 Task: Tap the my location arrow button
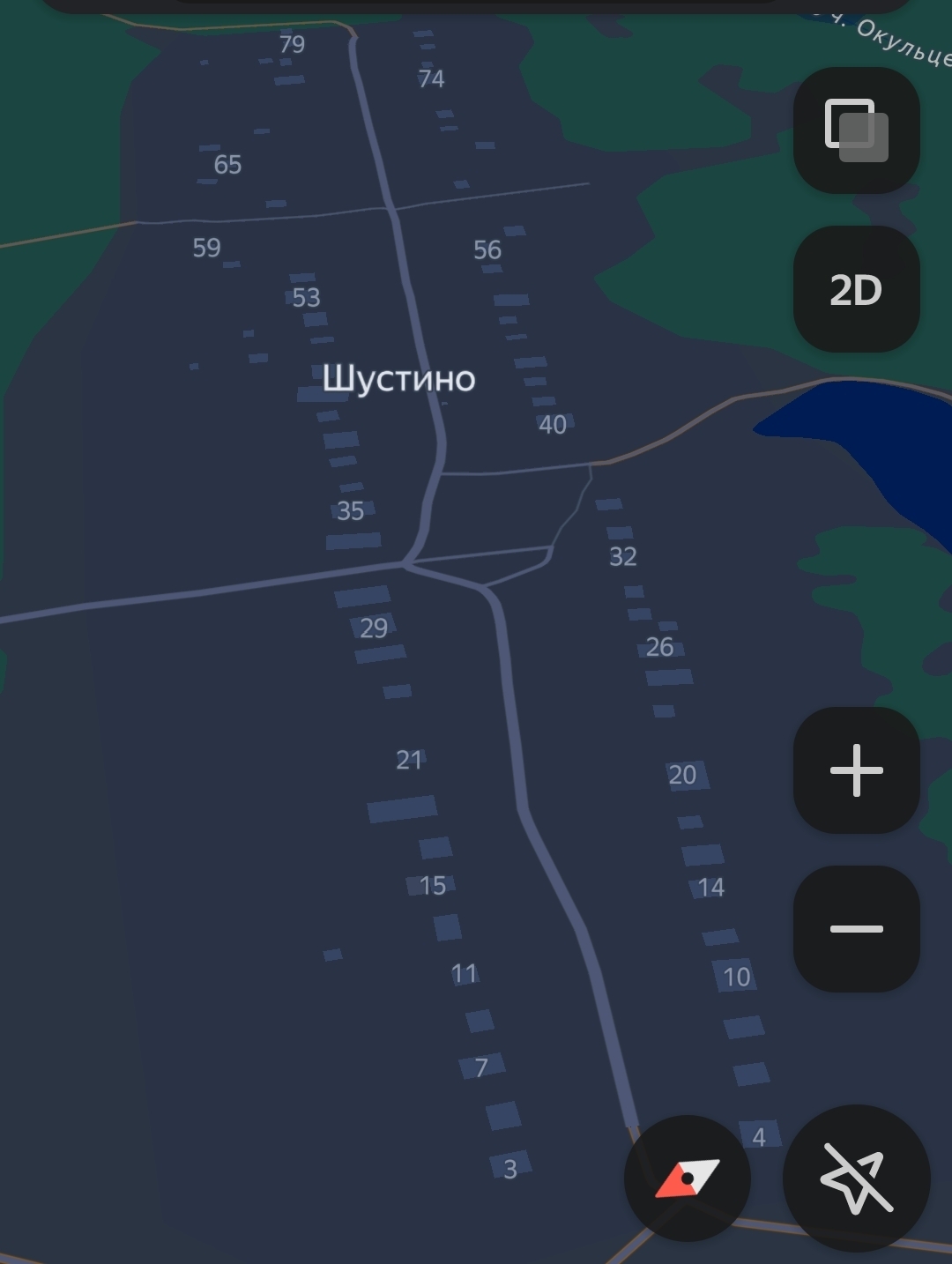856,1178
